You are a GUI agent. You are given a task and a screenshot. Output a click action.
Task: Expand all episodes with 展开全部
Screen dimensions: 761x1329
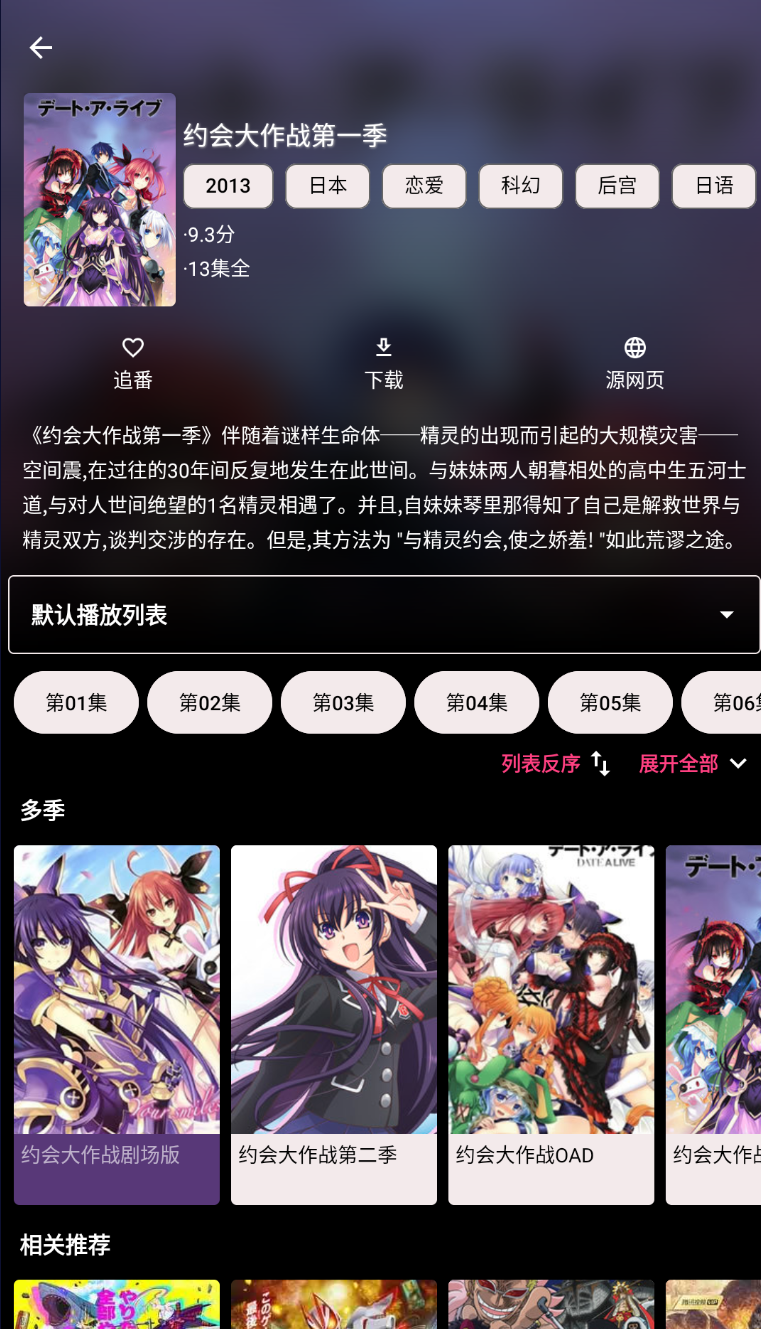(x=692, y=764)
